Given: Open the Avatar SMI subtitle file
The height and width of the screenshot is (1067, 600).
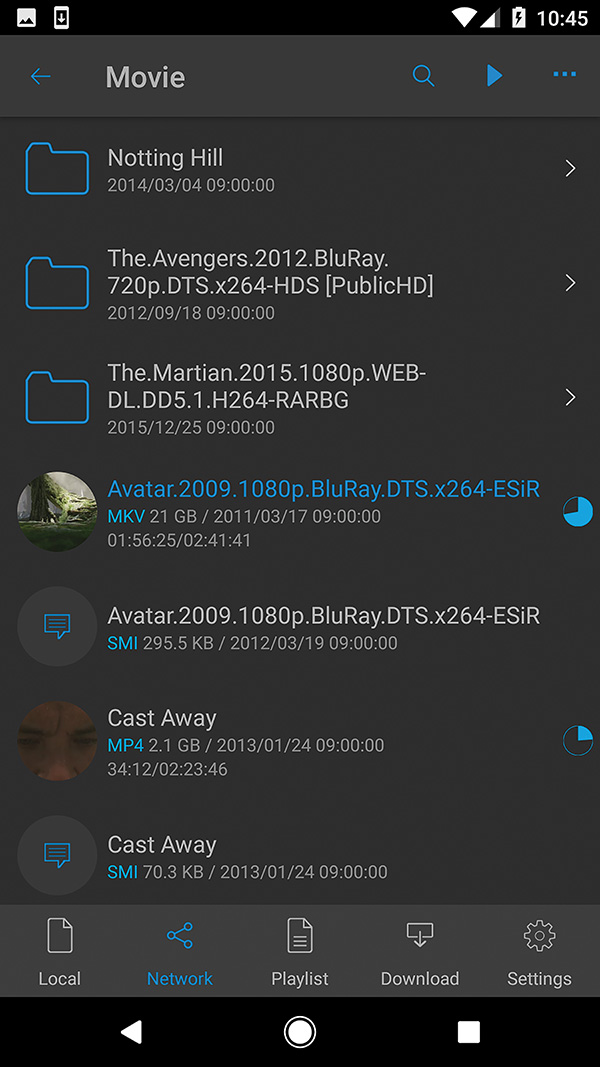Looking at the screenshot, I should point(300,627).
